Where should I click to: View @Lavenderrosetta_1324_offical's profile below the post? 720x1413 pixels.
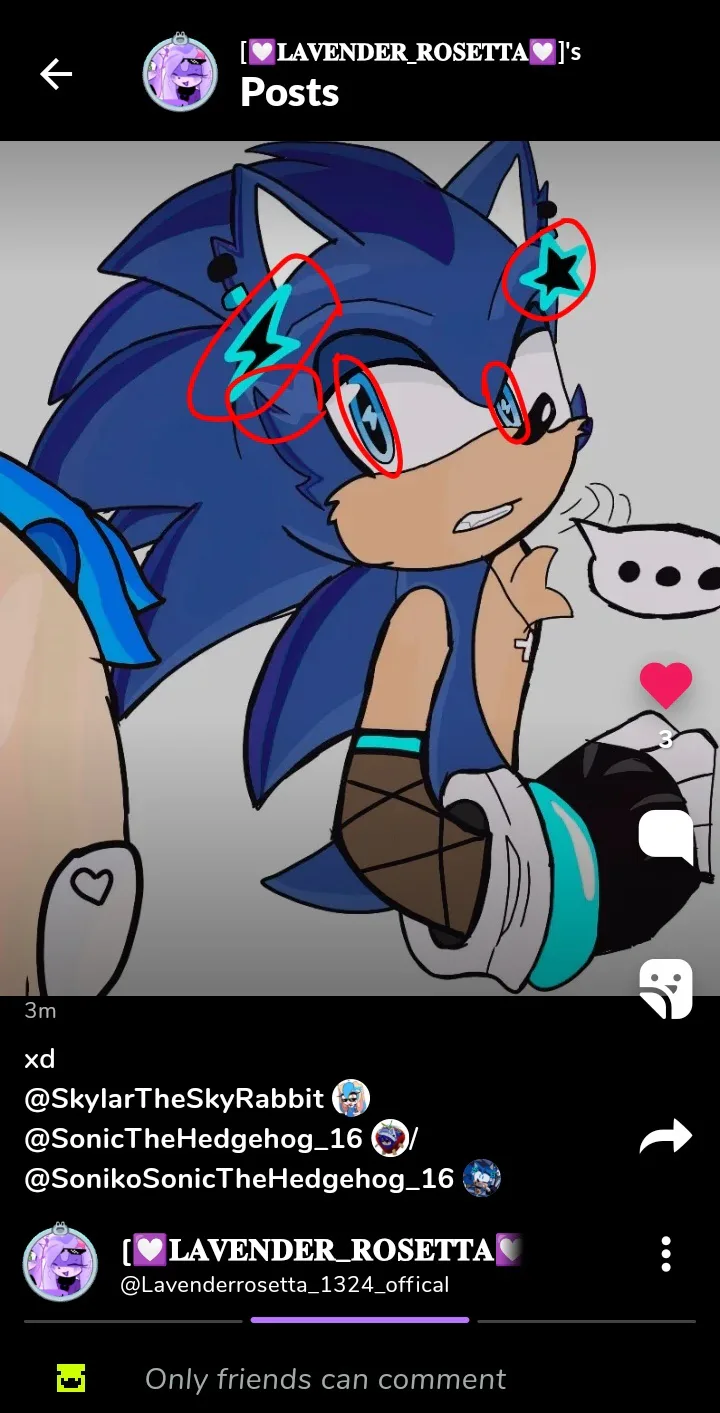pos(284,1285)
